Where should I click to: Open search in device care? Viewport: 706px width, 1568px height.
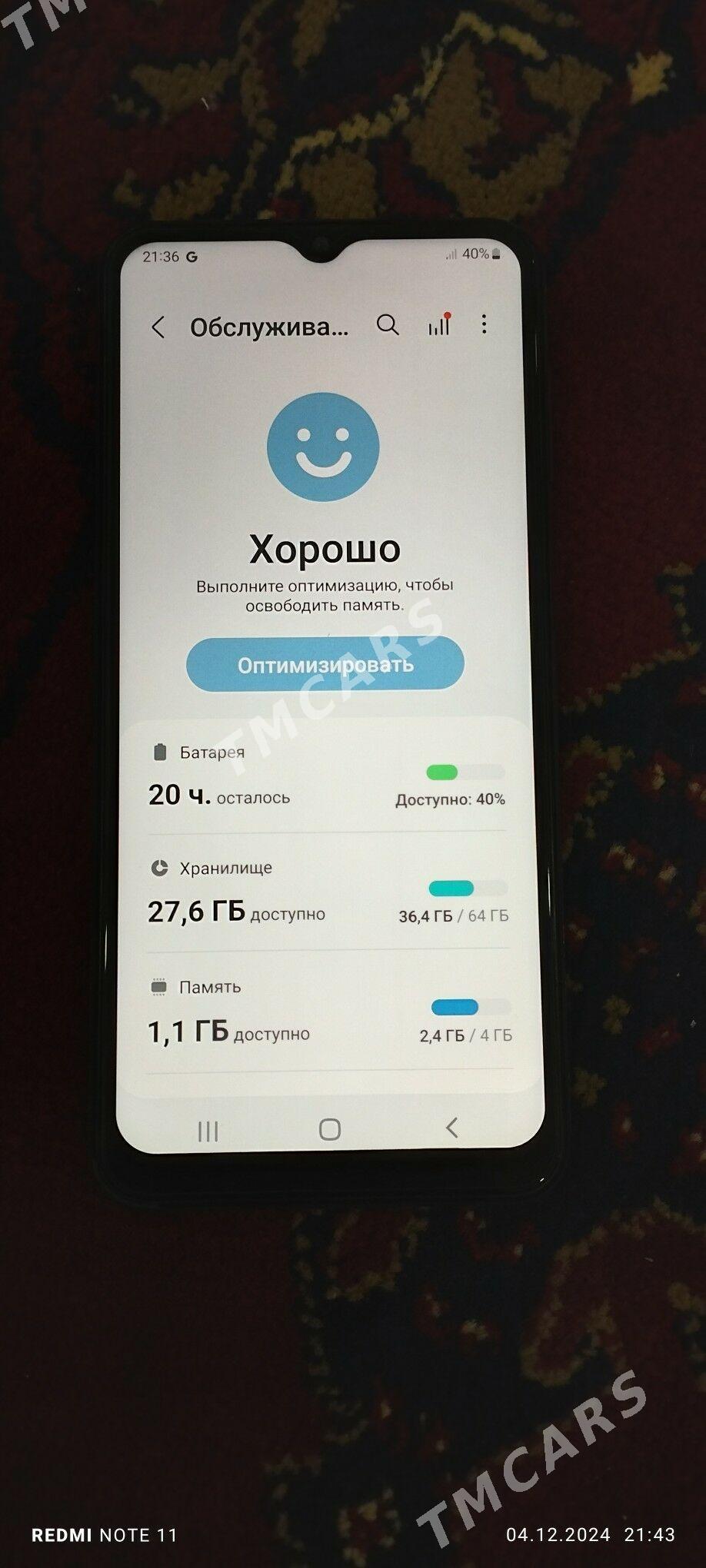click(388, 325)
